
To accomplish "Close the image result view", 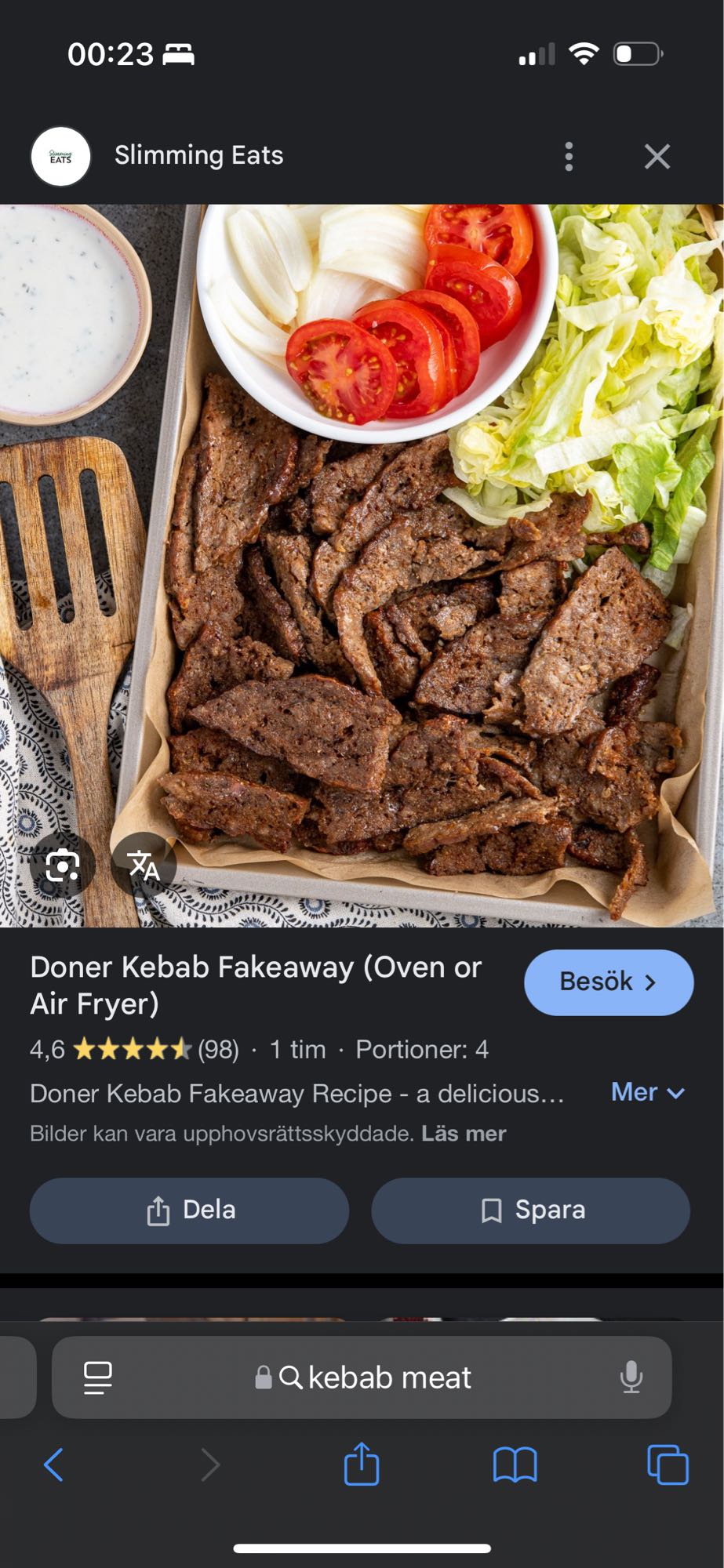I will pyautogui.click(x=657, y=156).
